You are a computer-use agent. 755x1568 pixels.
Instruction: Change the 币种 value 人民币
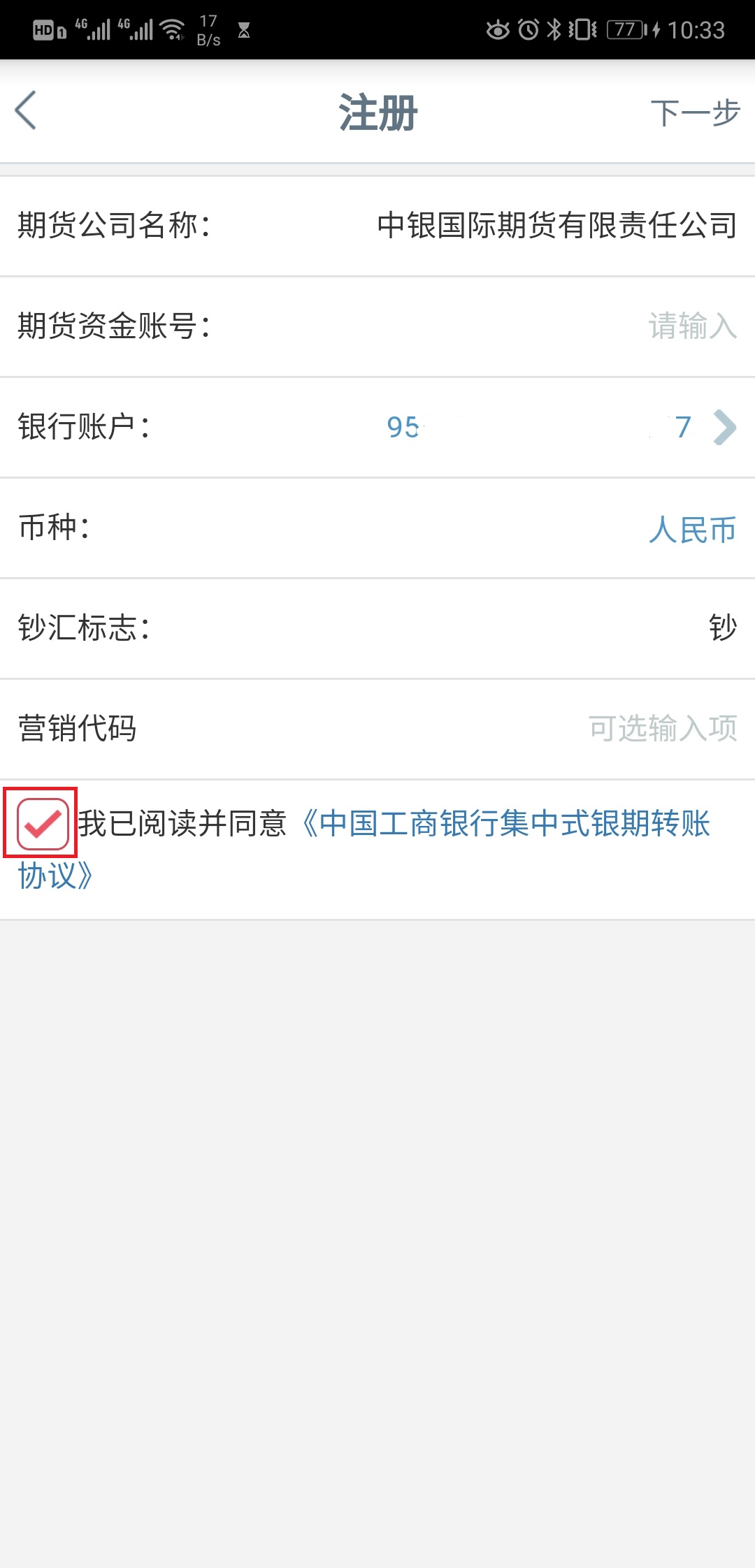pyautogui.click(x=691, y=529)
